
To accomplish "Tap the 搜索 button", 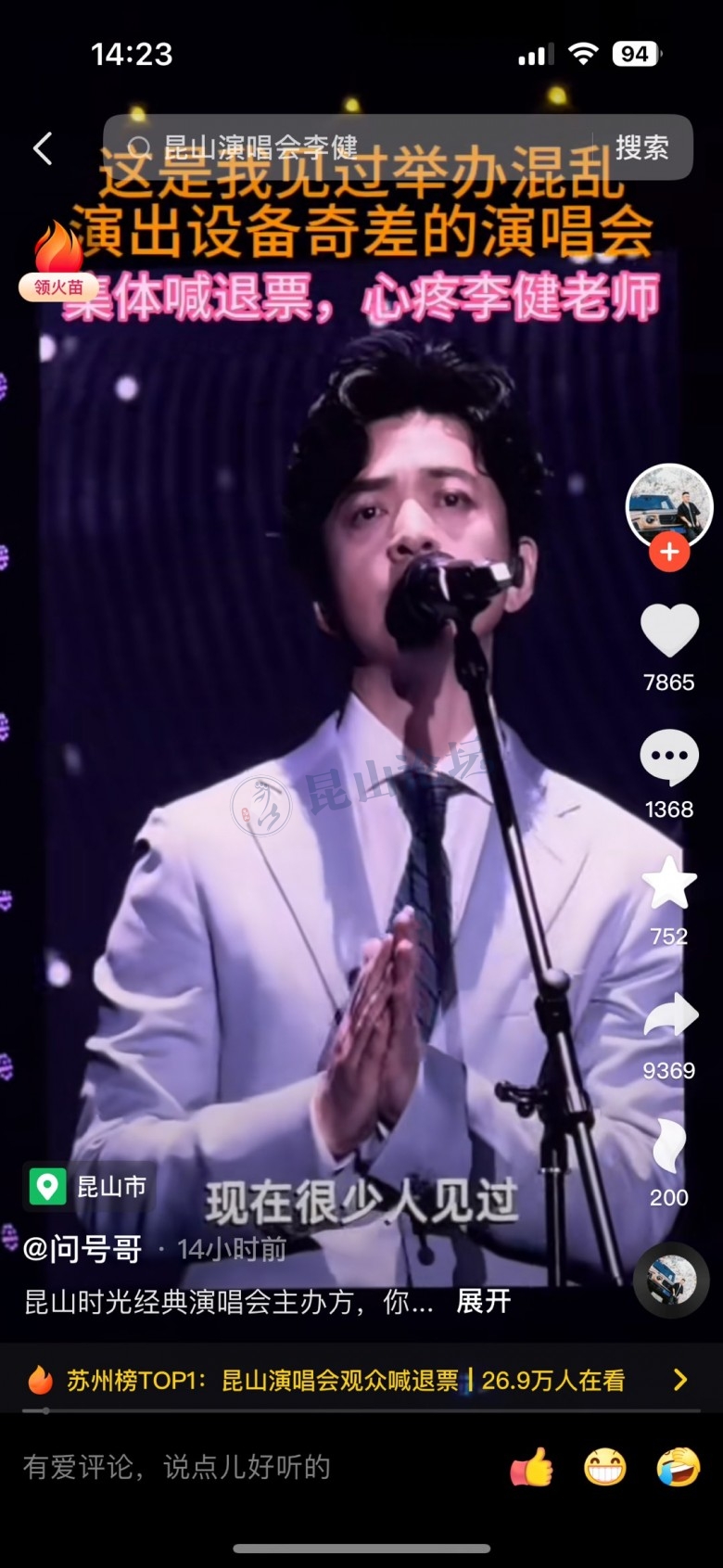I will pyautogui.click(x=641, y=147).
